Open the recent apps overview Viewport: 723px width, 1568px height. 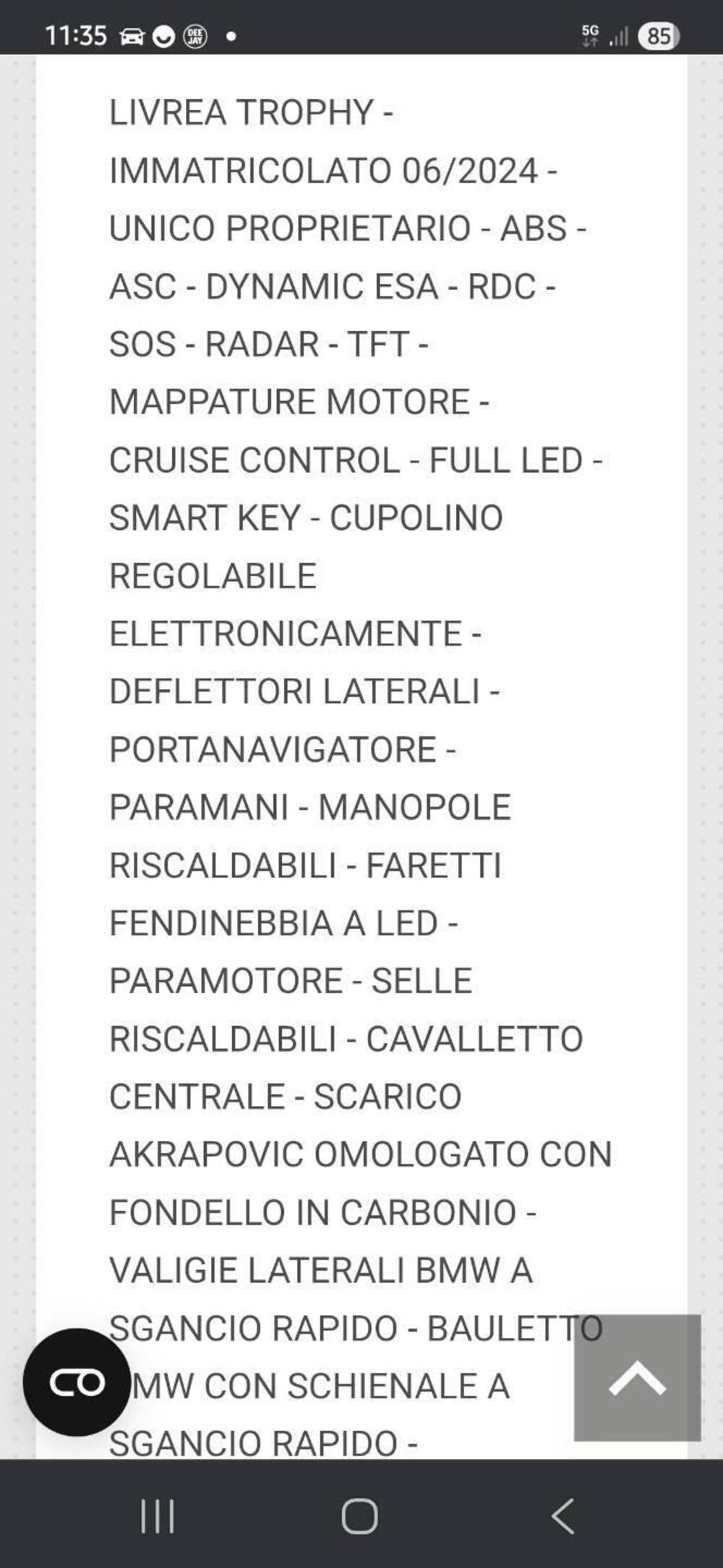pyautogui.click(x=158, y=1515)
